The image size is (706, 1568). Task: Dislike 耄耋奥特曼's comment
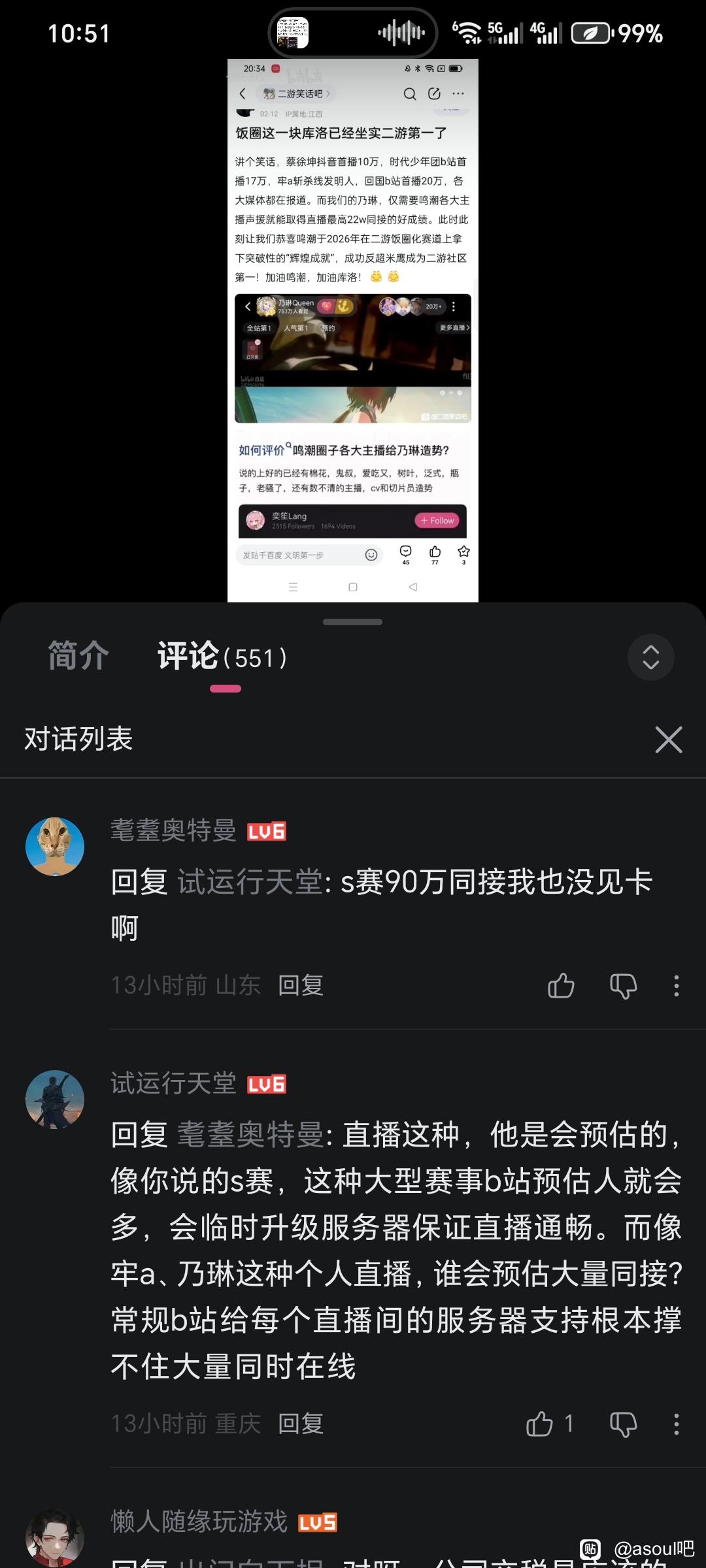coord(623,985)
